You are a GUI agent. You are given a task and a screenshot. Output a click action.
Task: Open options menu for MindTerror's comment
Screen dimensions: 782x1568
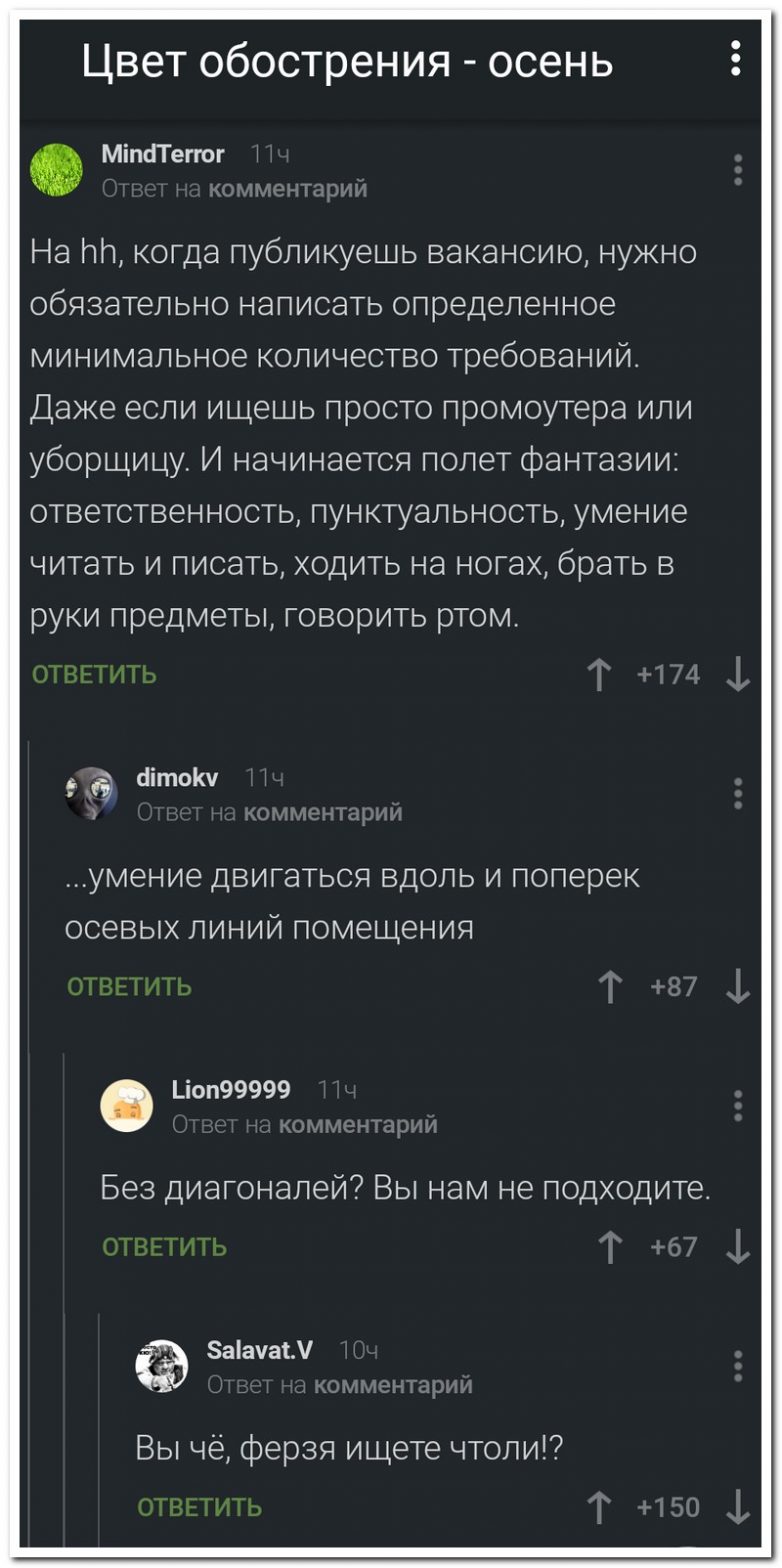coord(738,171)
